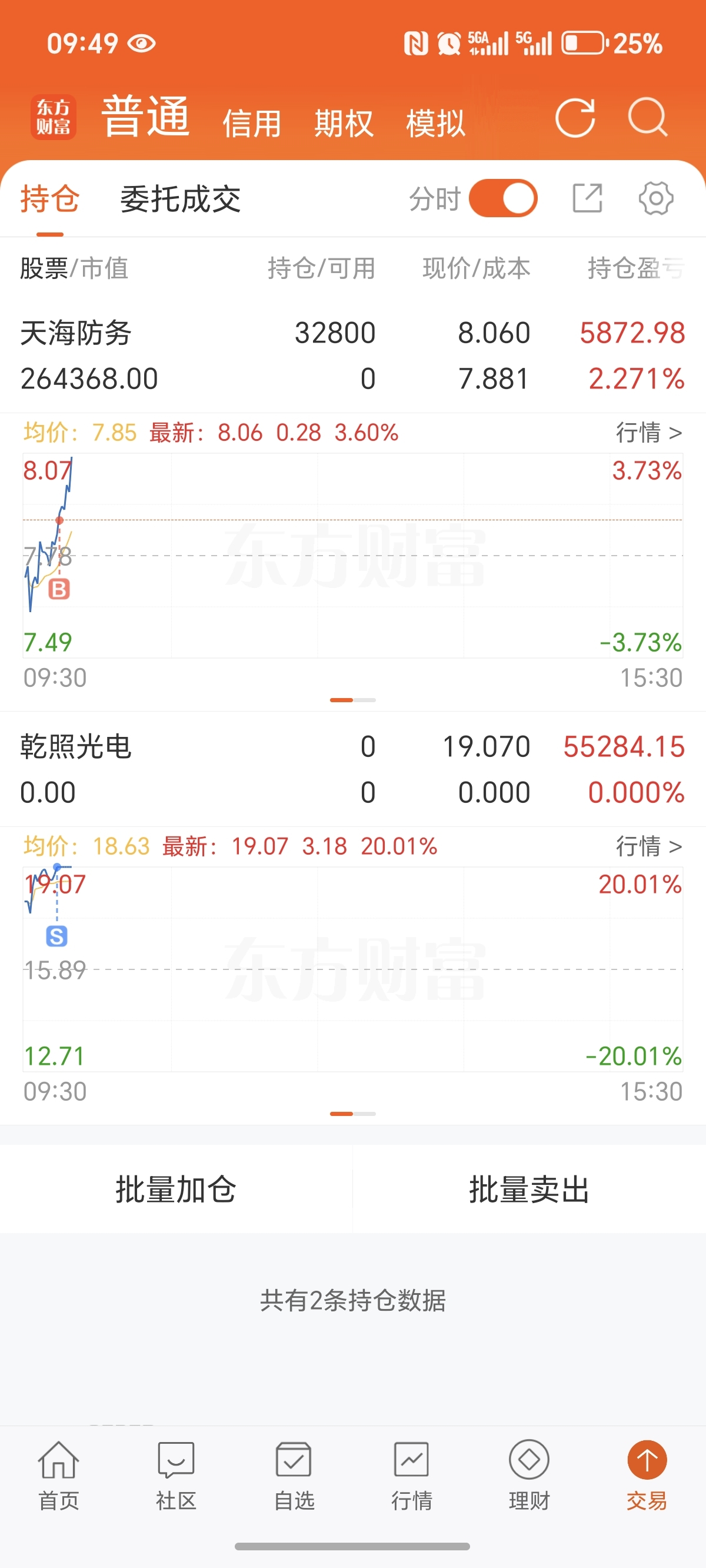Image resolution: width=706 pixels, height=1568 pixels.
Task: Open the 理财 tab
Action: pyautogui.click(x=529, y=1476)
